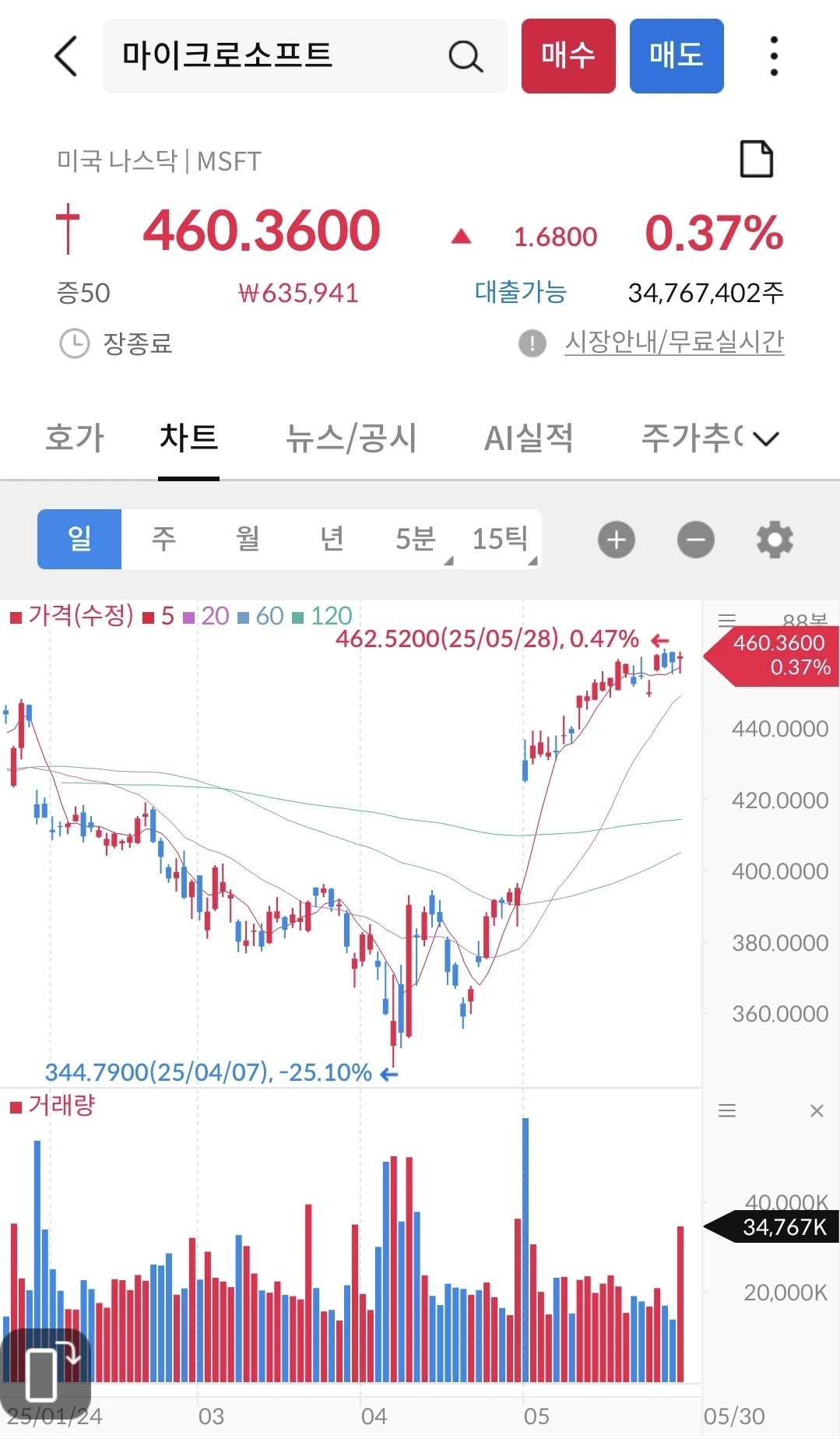Open chart settings gear
This screenshot has width=840, height=1439.
pyautogui.click(x=775, y=540)
